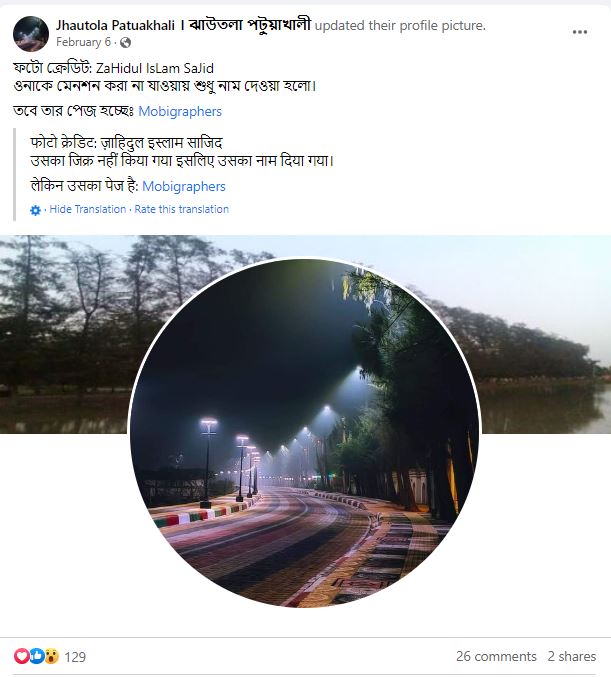Open the post options three-dot menu
The image size is (611, 677).
pyautogui.click(x=580, y=32)
